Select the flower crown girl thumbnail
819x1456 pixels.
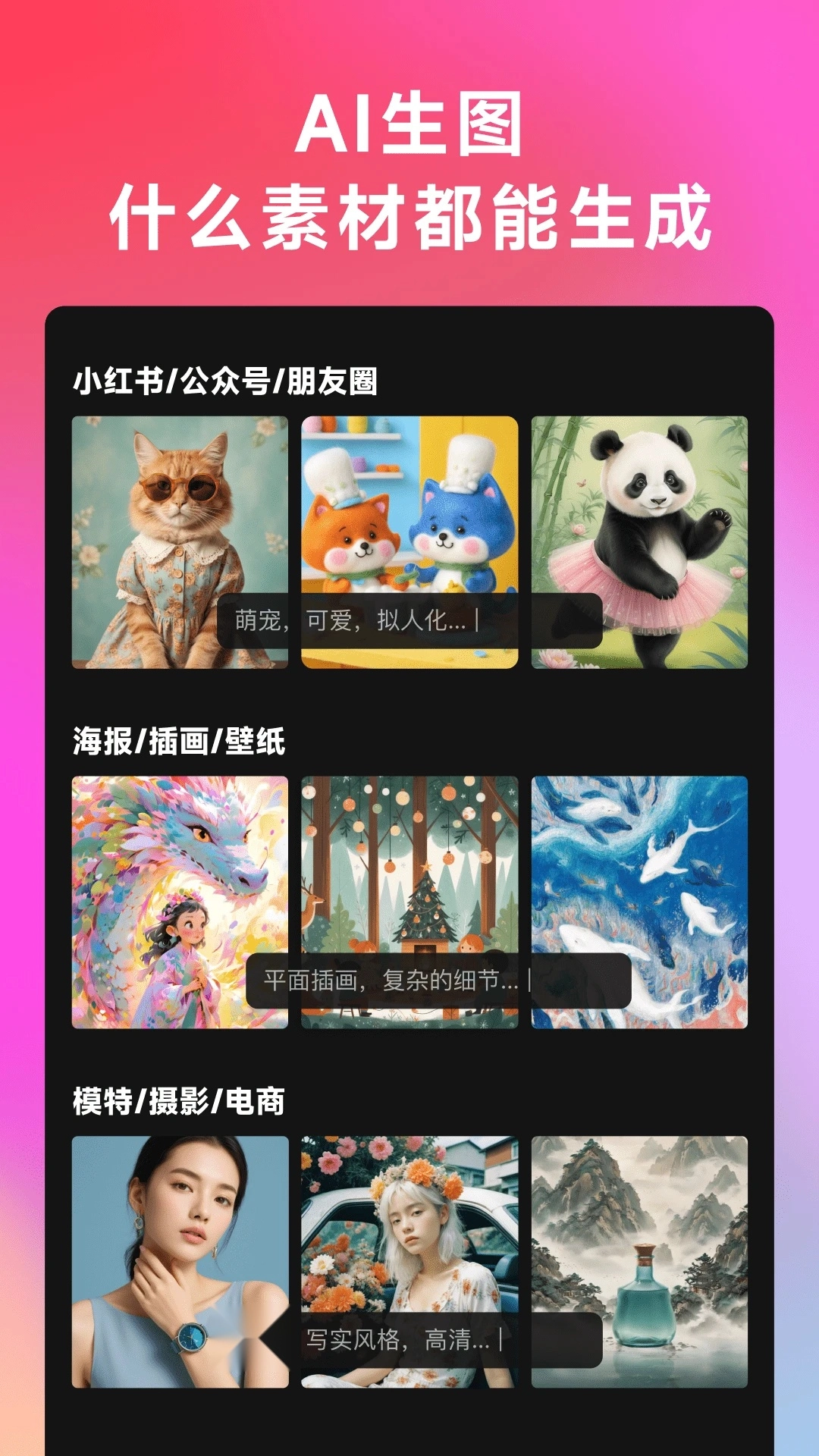(409, 1228)
